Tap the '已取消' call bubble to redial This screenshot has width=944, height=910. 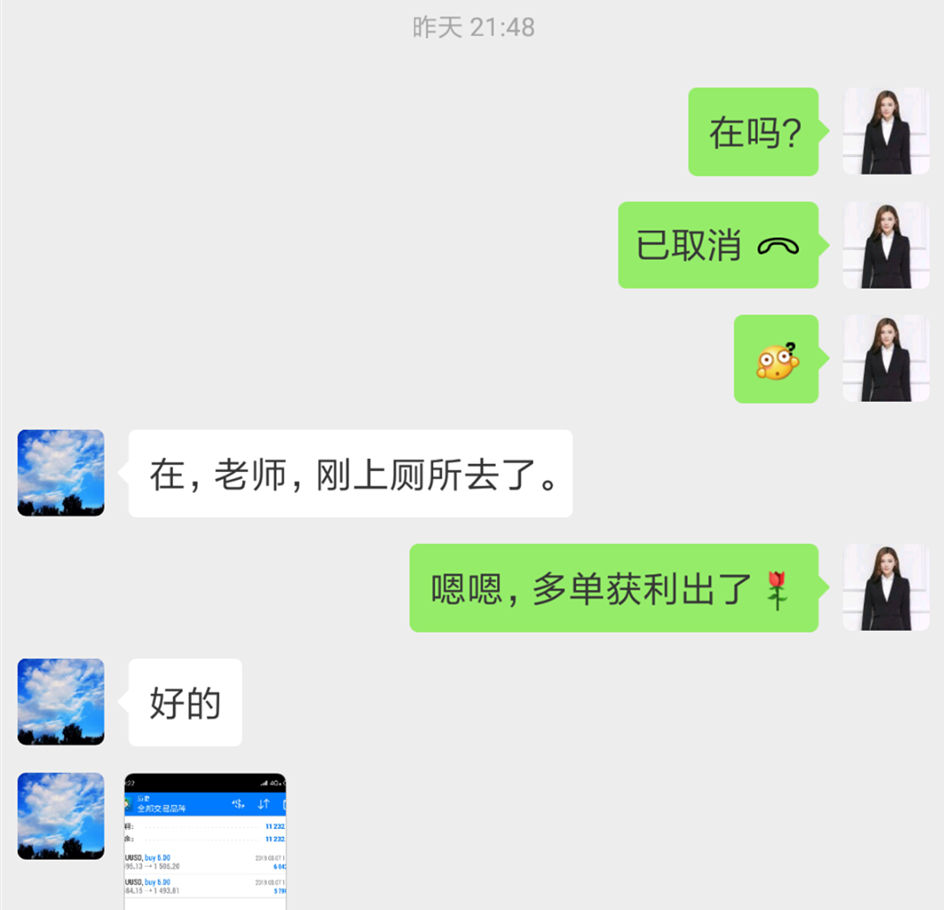coord(717,245)
